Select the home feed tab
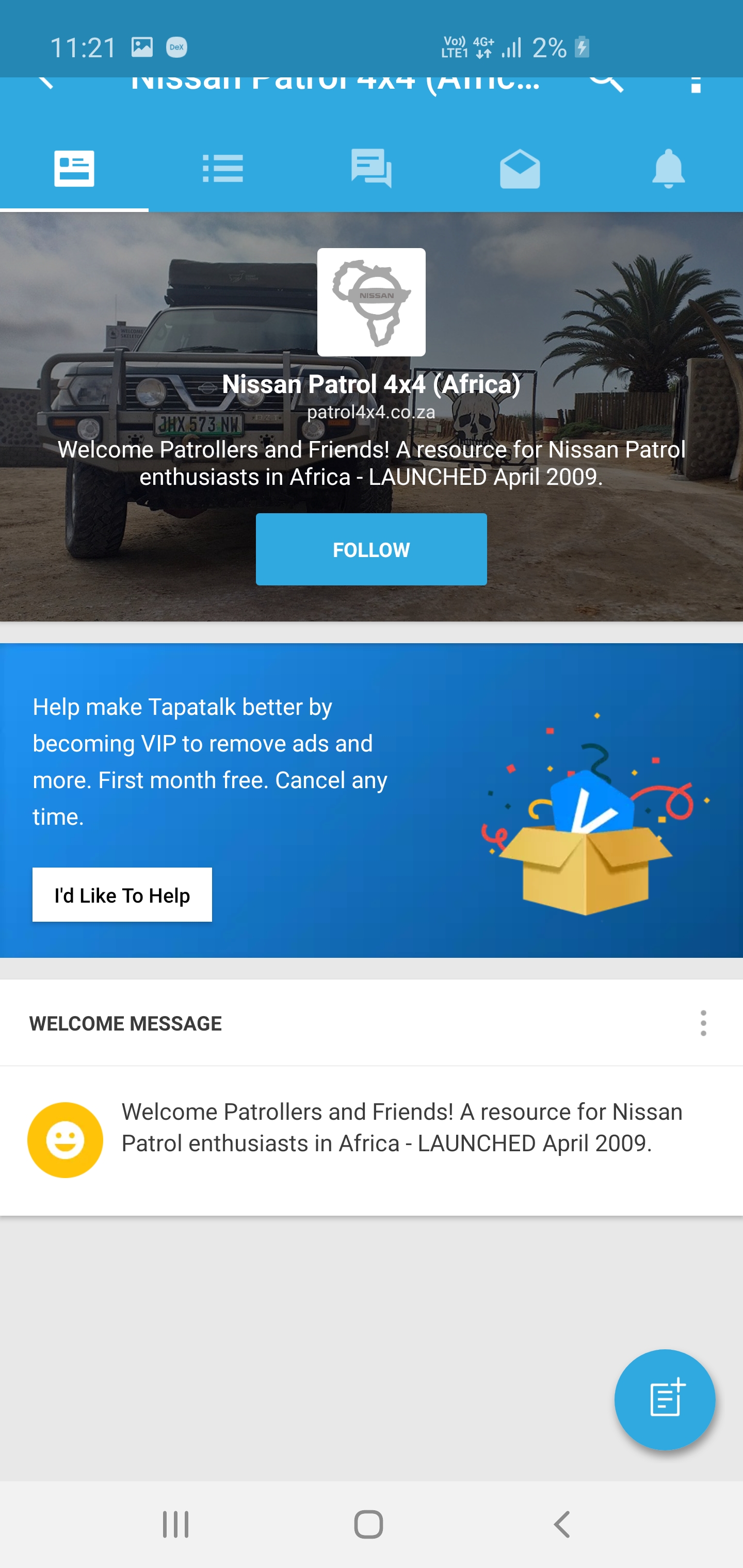The image size is (743, 1568). pyautogui.click(x=74, y=168)
